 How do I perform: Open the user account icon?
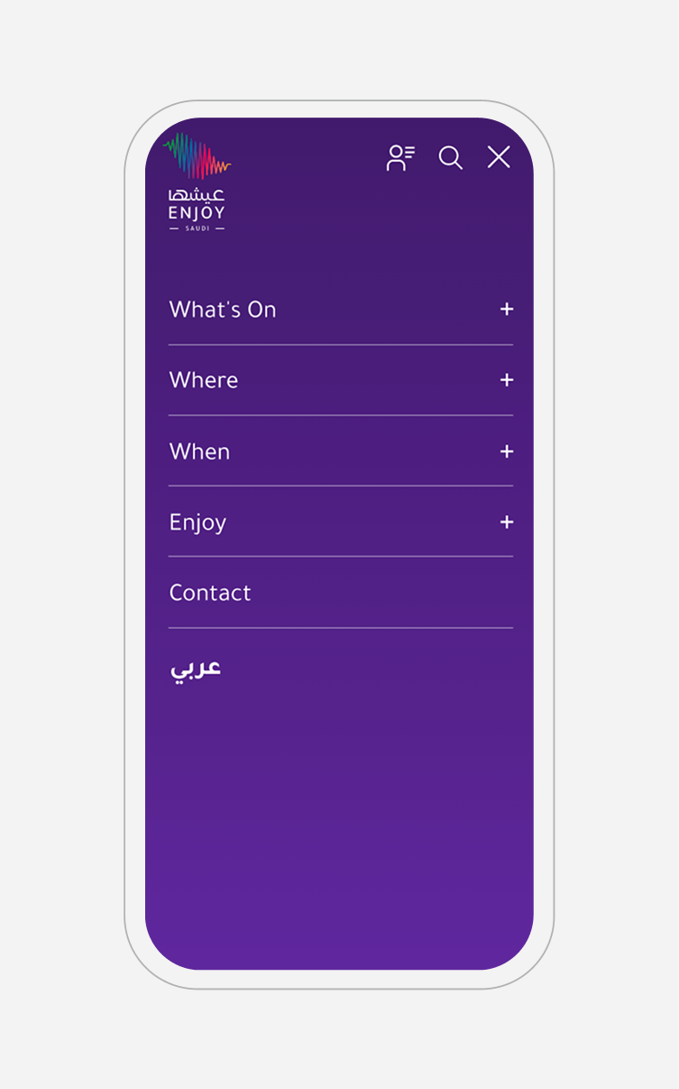pos(400,158)
